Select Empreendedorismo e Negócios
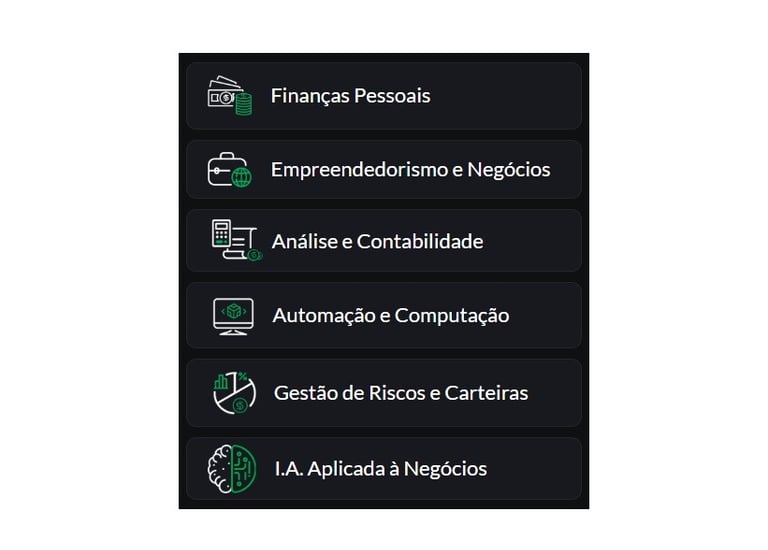Viewport: 768px width, 550px height. 383,170
